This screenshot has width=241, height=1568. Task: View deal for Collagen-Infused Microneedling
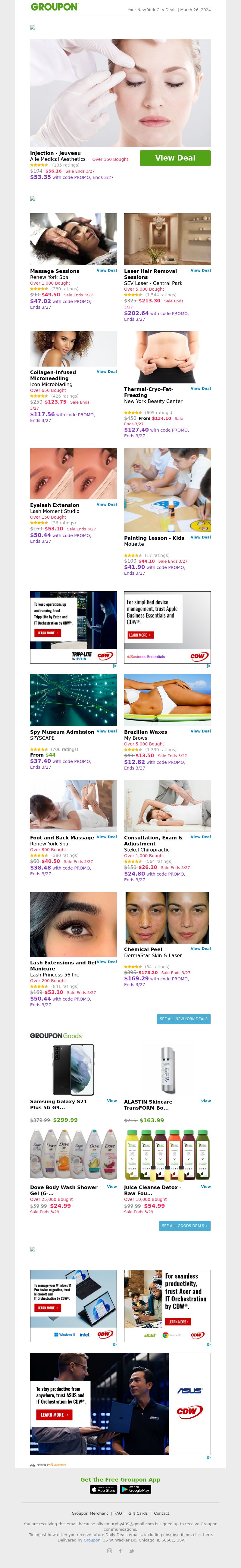107,371
